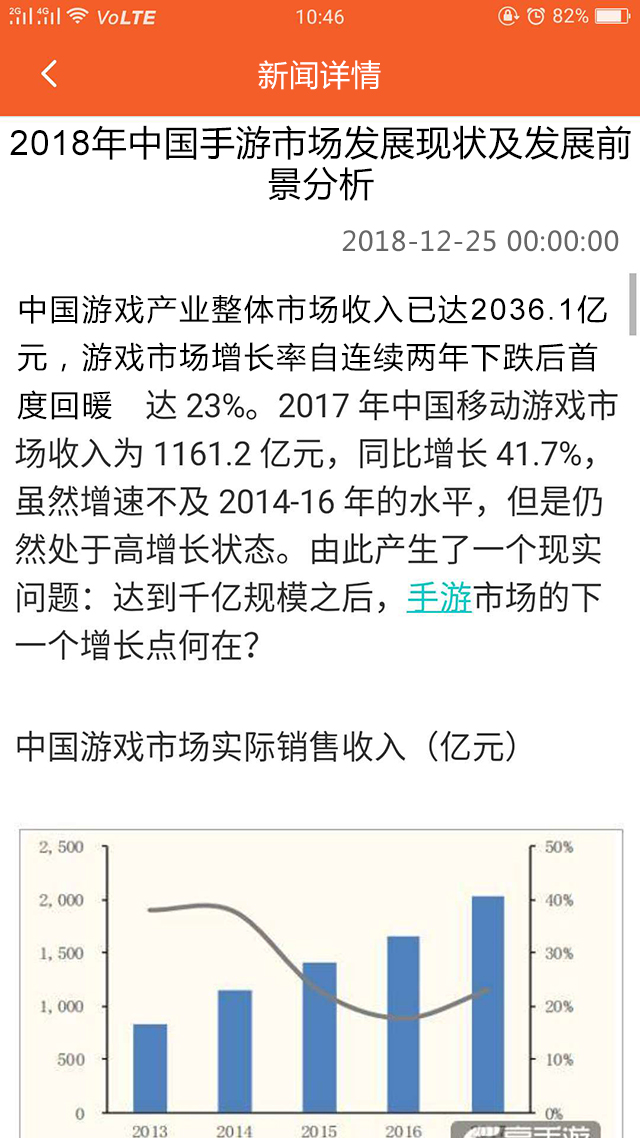Go back from the 新闻详情 page
Image resolution: width=640 pixels, height=1138 pixels.
49,74
